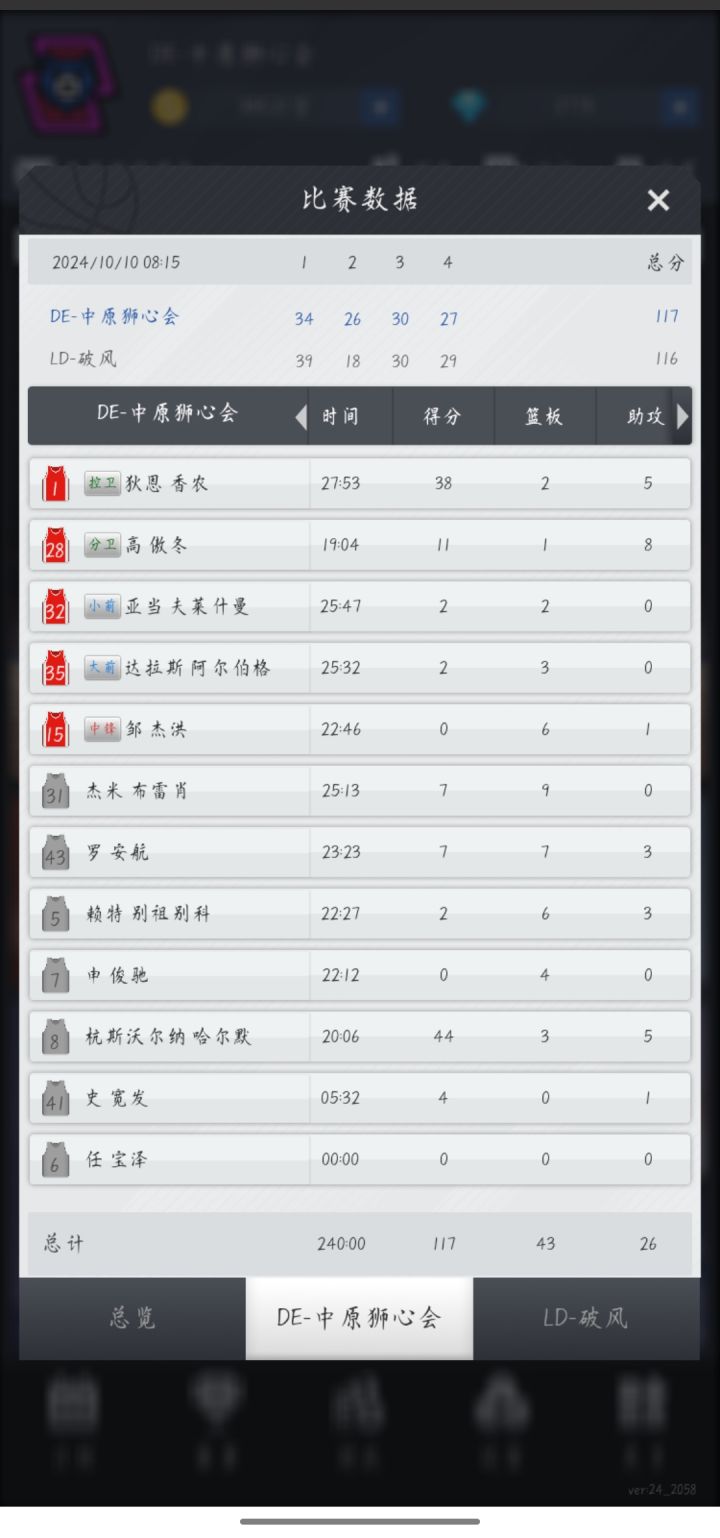Viewport: 720px width, 1538px height.
Task: Select player 达拉斯 阿尔伯格
Action: [360, 668]
